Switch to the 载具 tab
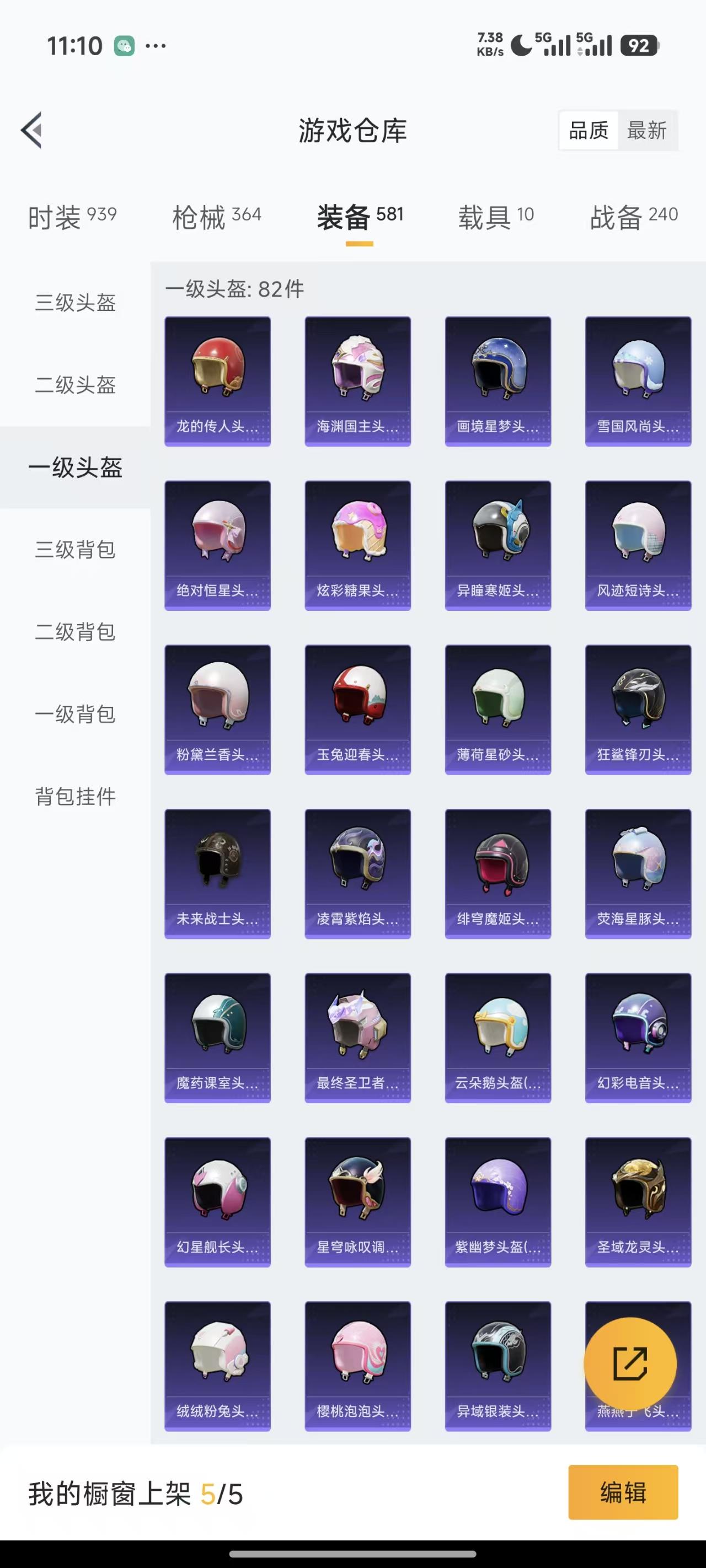Image resolution: width=706 pixels, height=1568 pixels. coord(496,217)
